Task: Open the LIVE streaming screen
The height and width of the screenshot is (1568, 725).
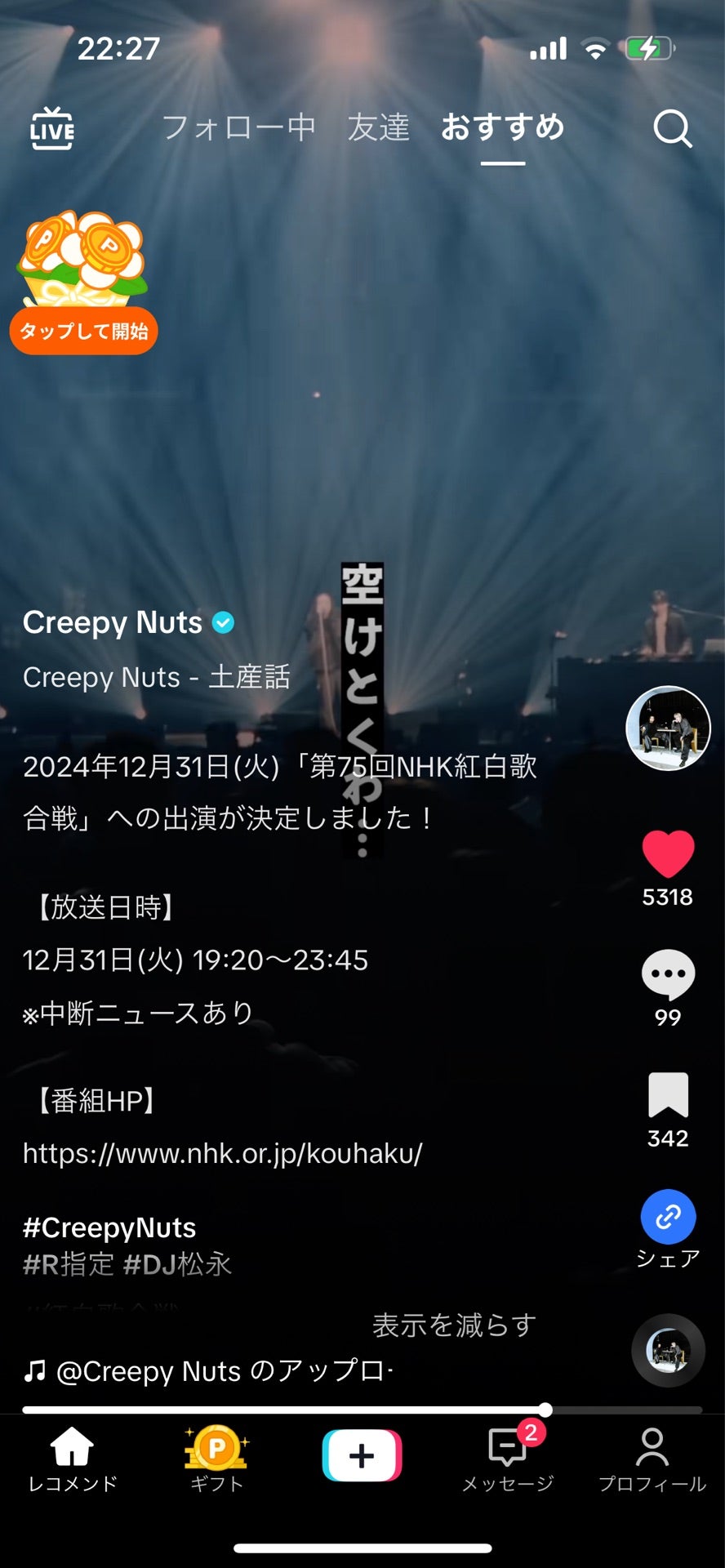Action: [51, 128]
